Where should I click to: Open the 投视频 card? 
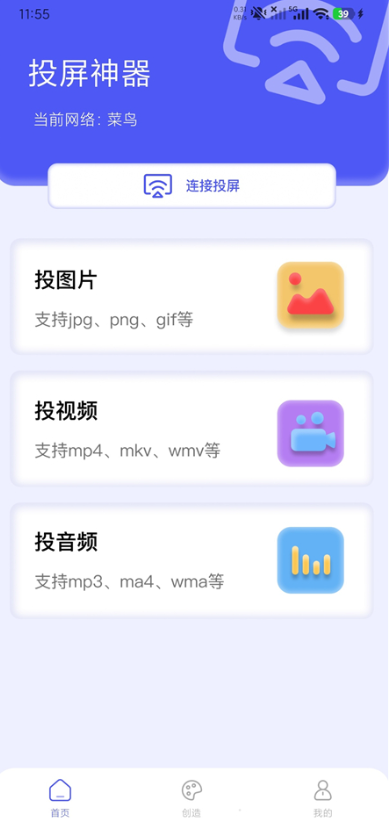click(x=191, y=429)
